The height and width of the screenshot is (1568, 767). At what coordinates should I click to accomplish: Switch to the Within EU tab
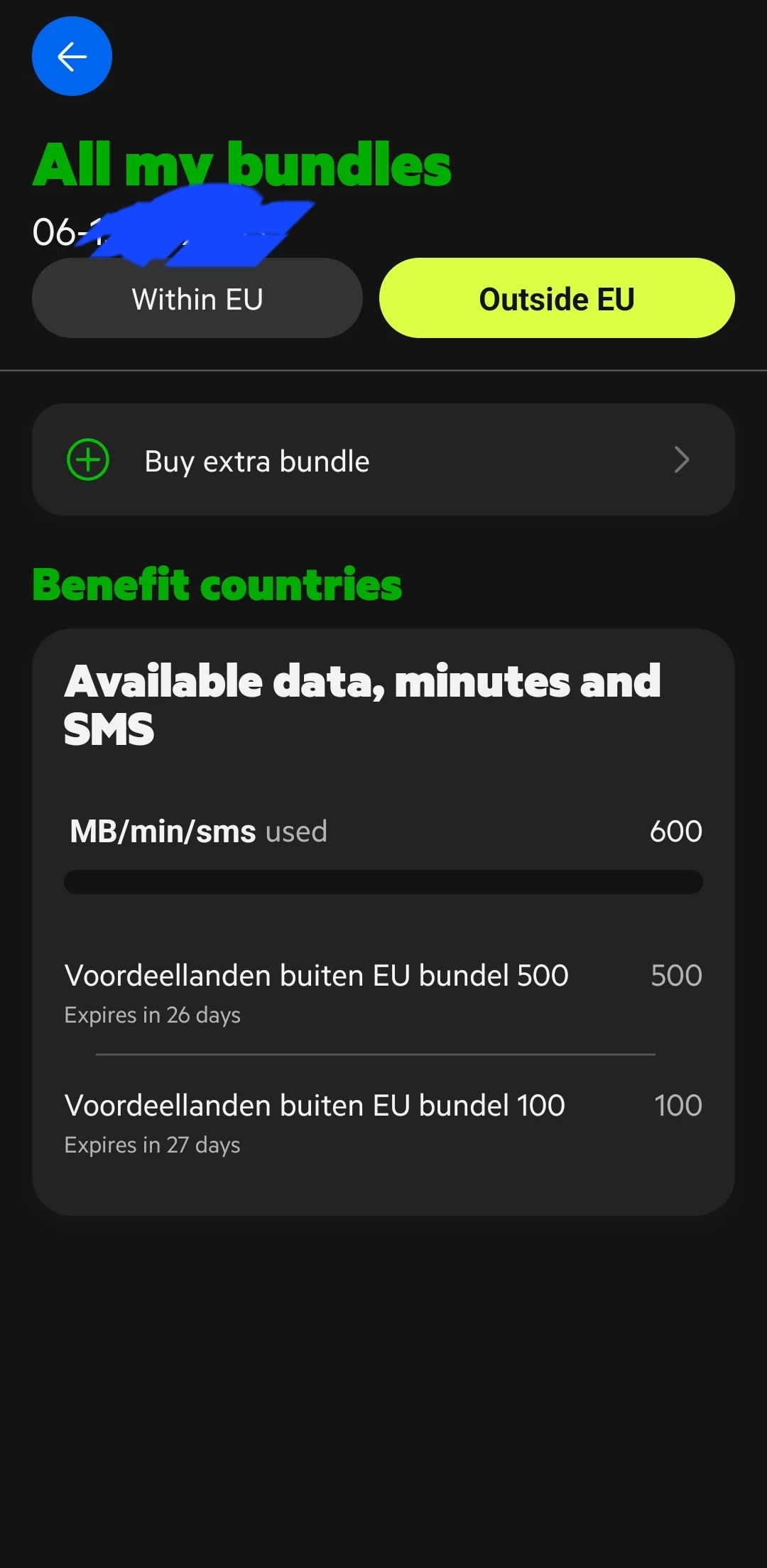click(x=197, y=299)
